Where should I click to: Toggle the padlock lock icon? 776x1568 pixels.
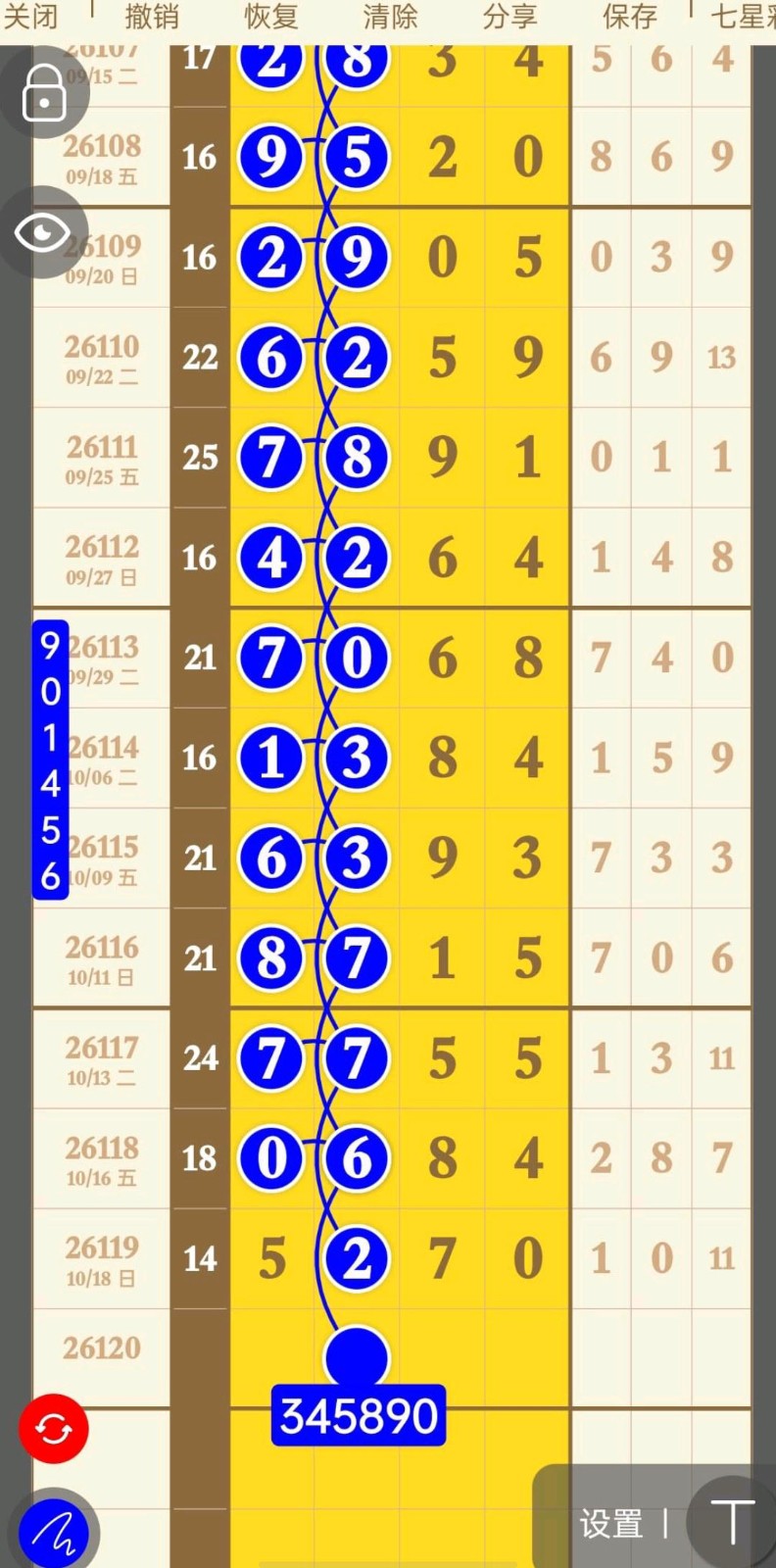tap(44, 92)
